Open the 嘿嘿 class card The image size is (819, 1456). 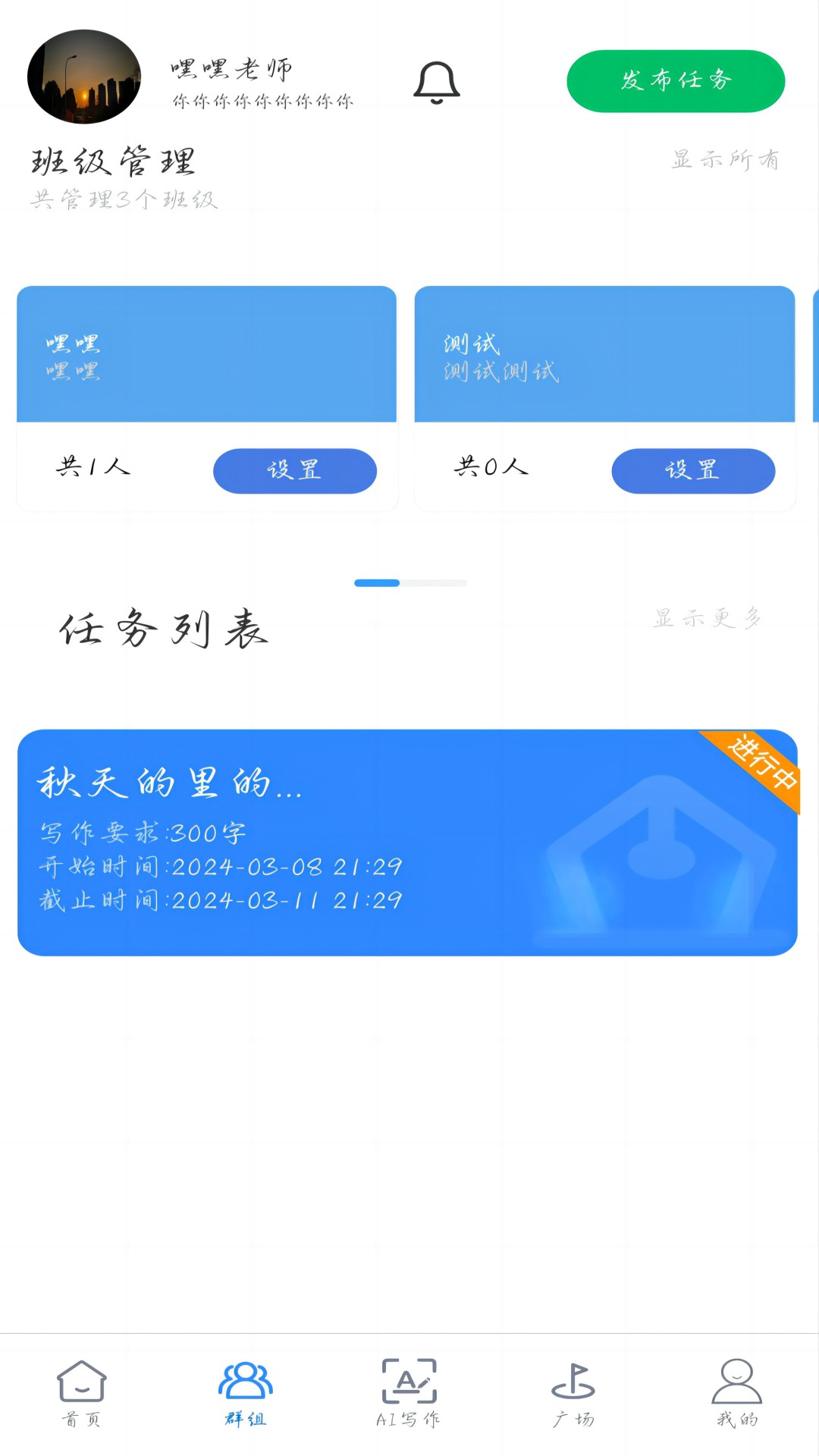click(x=206, y=354)
